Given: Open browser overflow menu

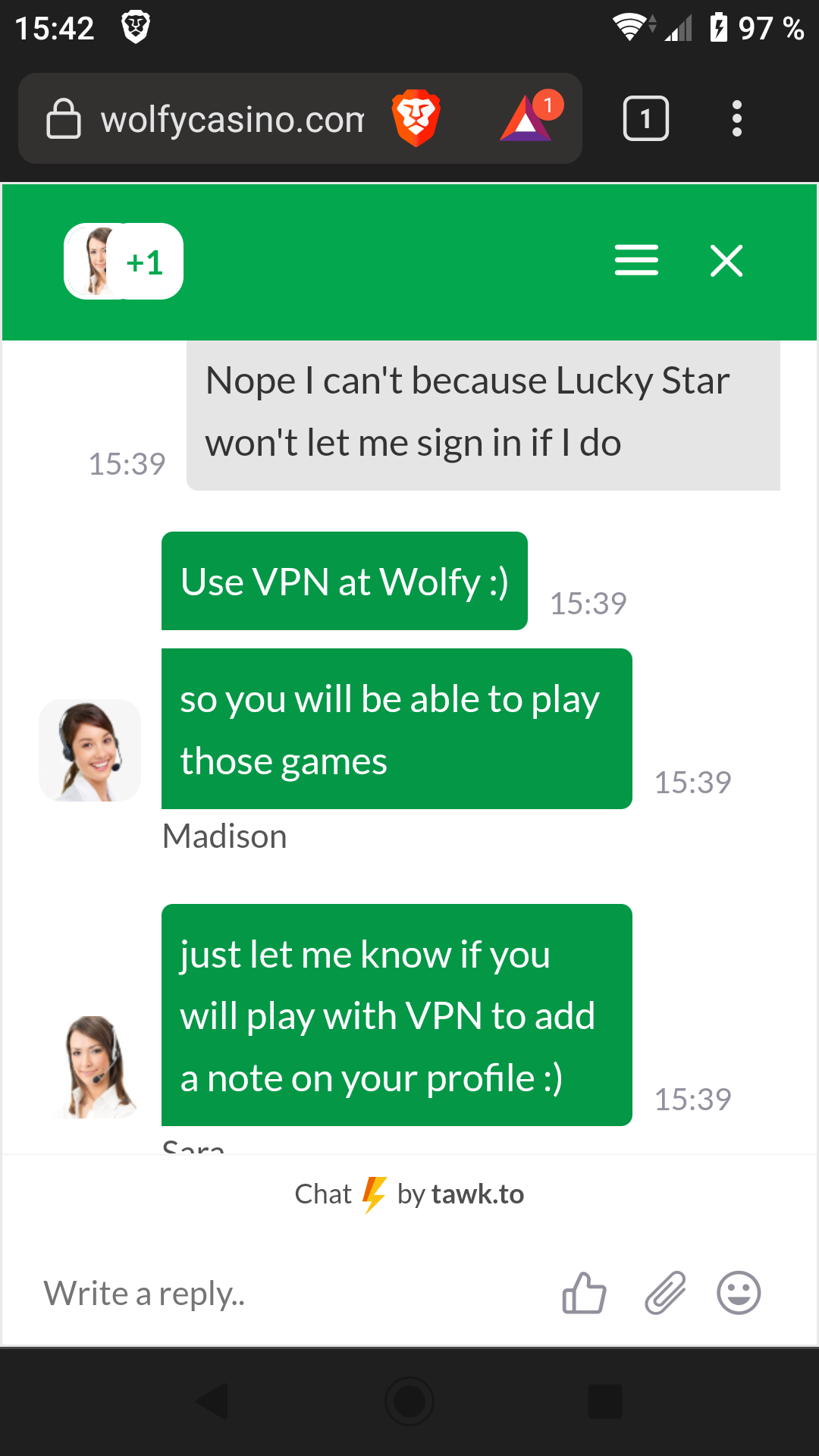Looking at the screenshot, I should tap(736, 118).
